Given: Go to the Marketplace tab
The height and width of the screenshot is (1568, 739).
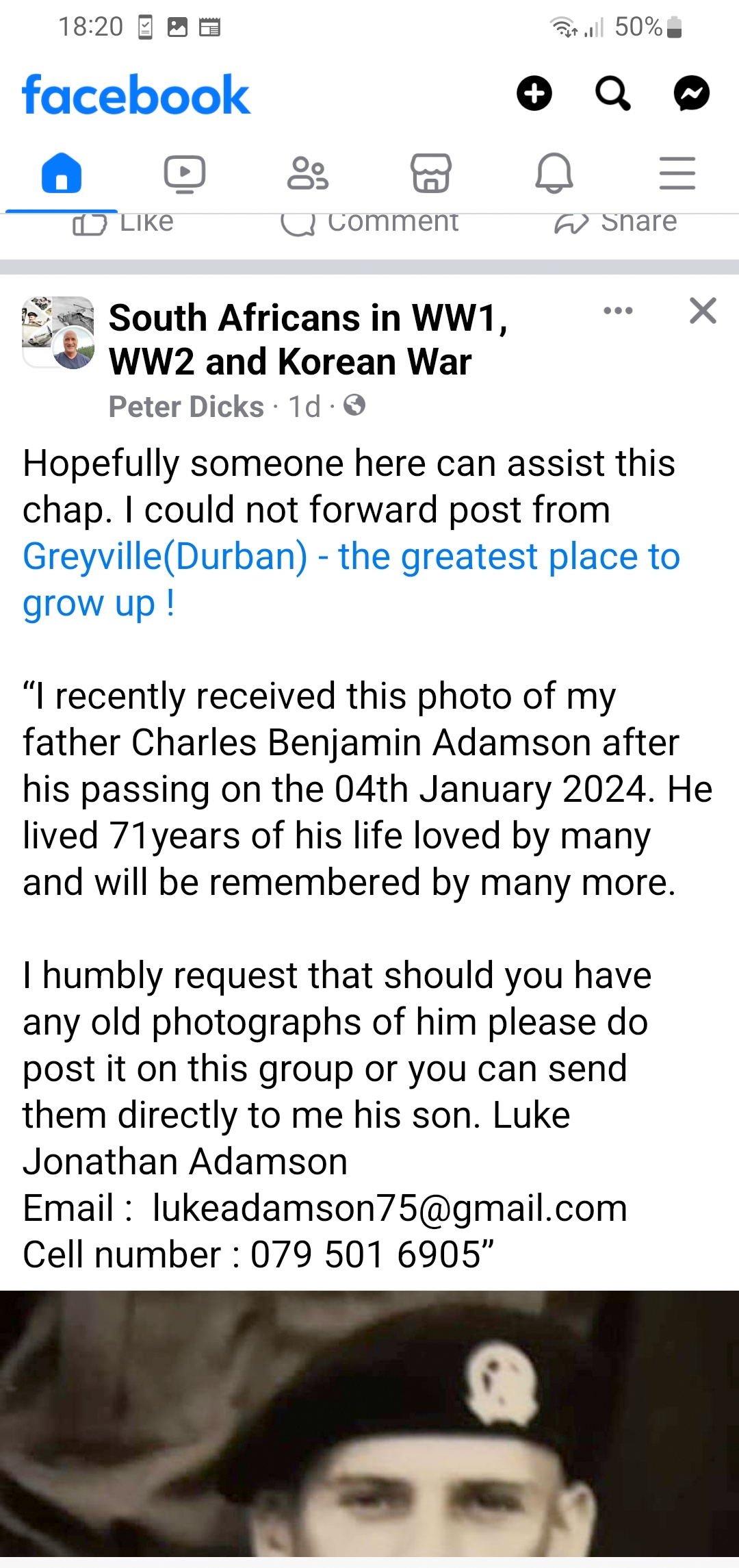Looking at the screenshot, I should click(431, 173).
